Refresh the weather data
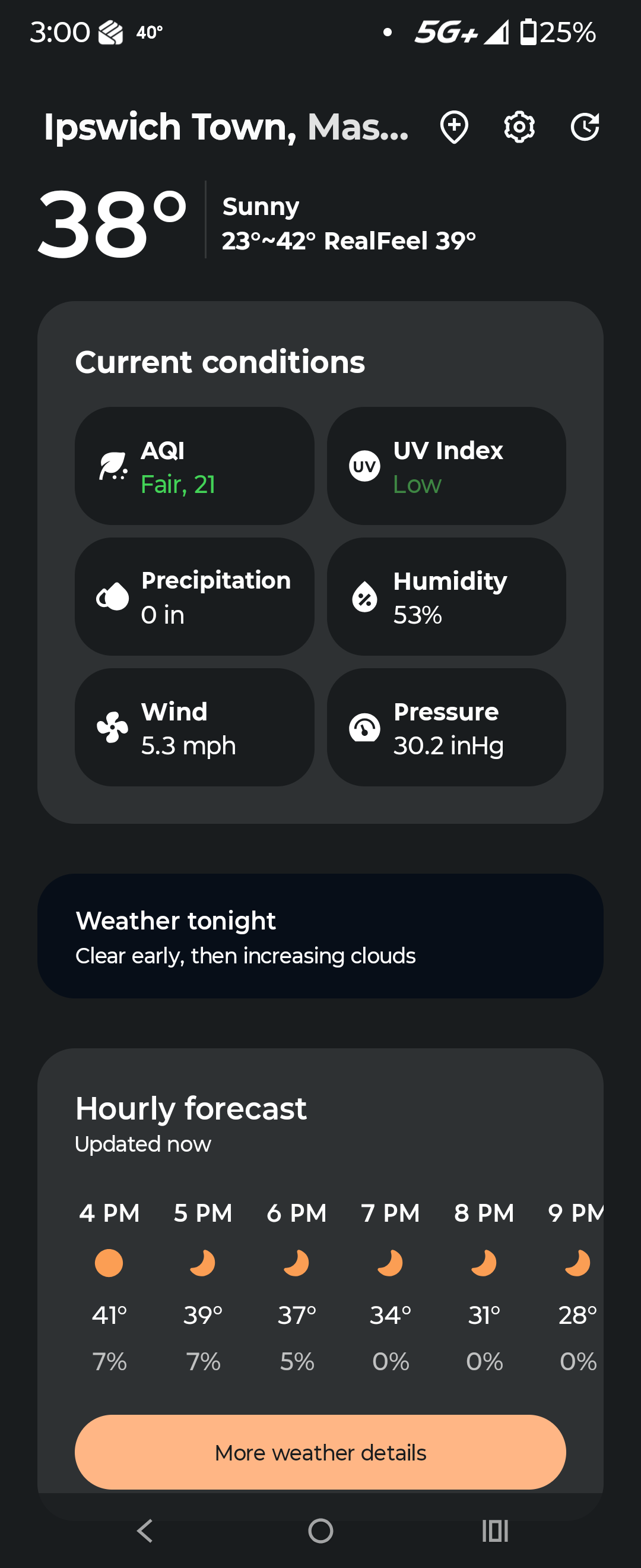 coord(585,127)
